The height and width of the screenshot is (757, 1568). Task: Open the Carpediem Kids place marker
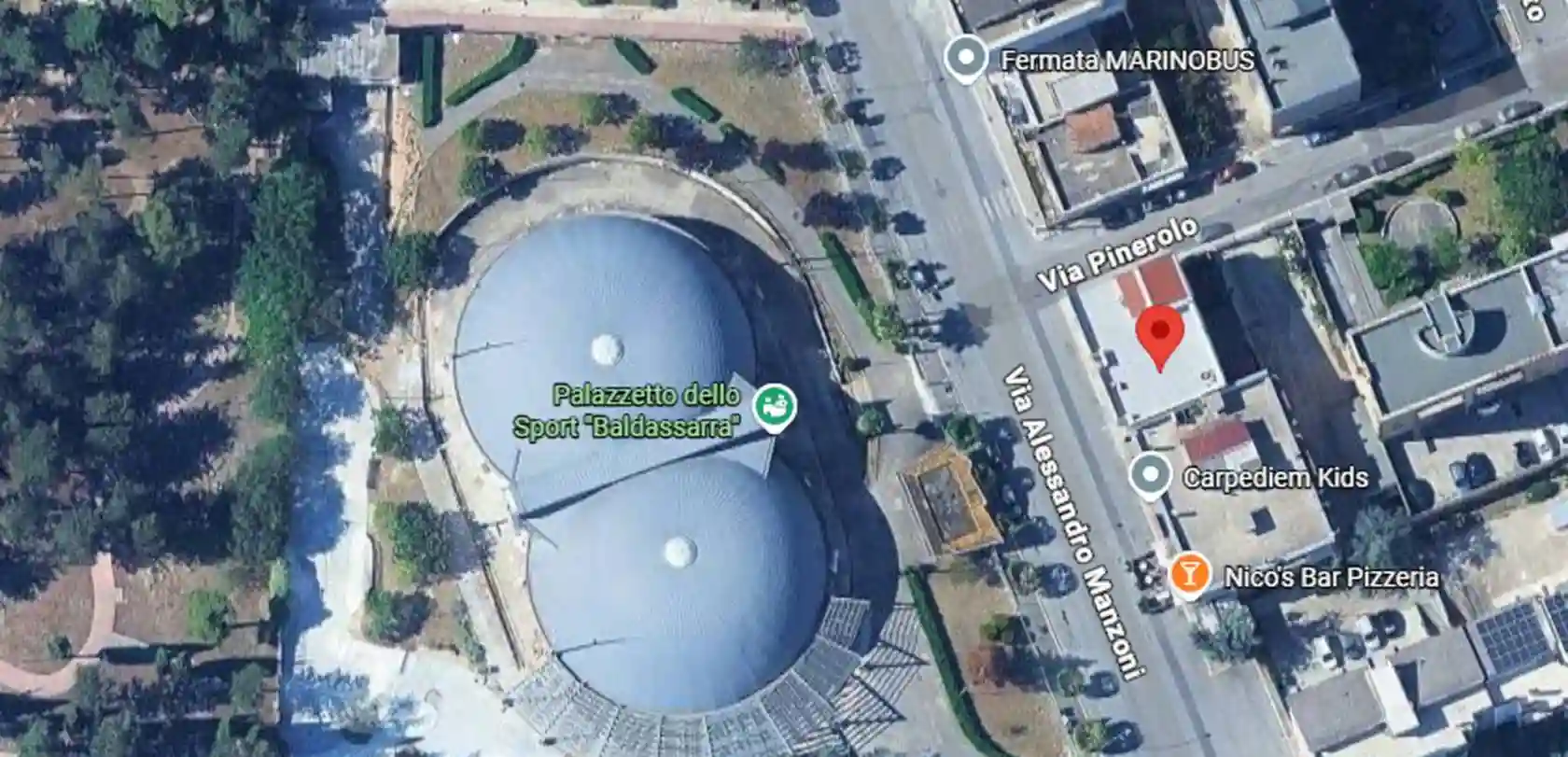pos(1150,475)
